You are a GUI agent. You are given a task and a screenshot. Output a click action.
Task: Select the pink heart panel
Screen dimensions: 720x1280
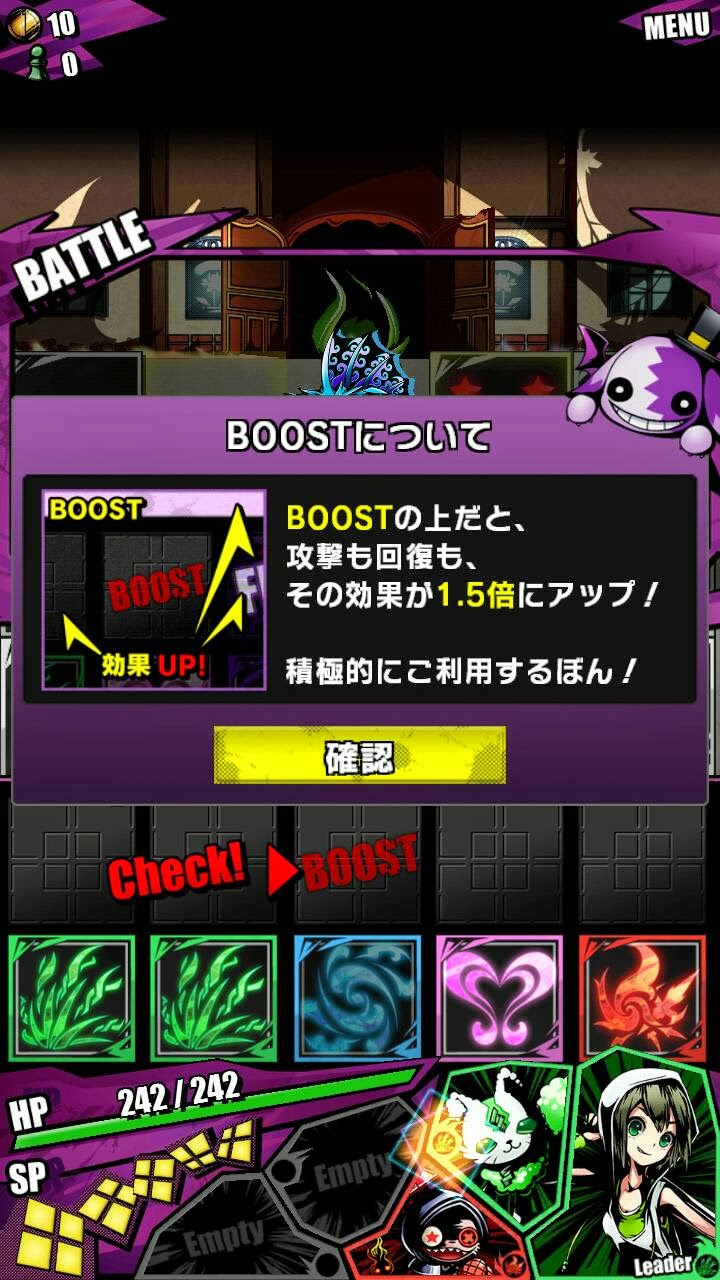coord(499,998)
